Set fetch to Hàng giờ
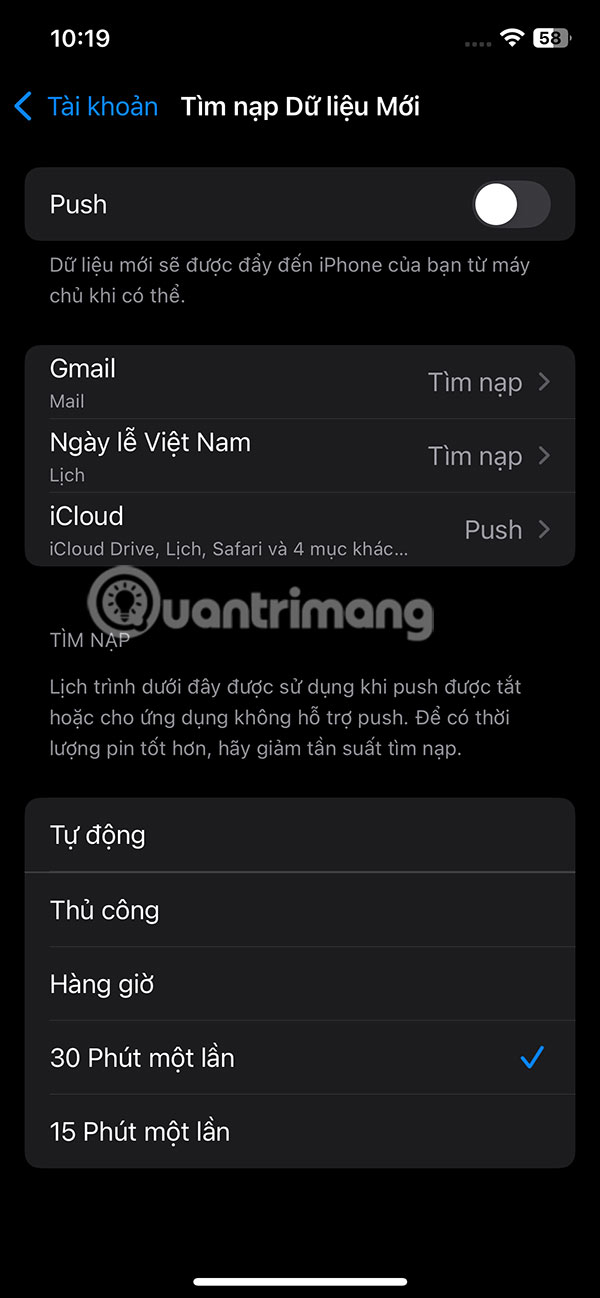Viewport: 600px width, 1298px height. (300, 984)
